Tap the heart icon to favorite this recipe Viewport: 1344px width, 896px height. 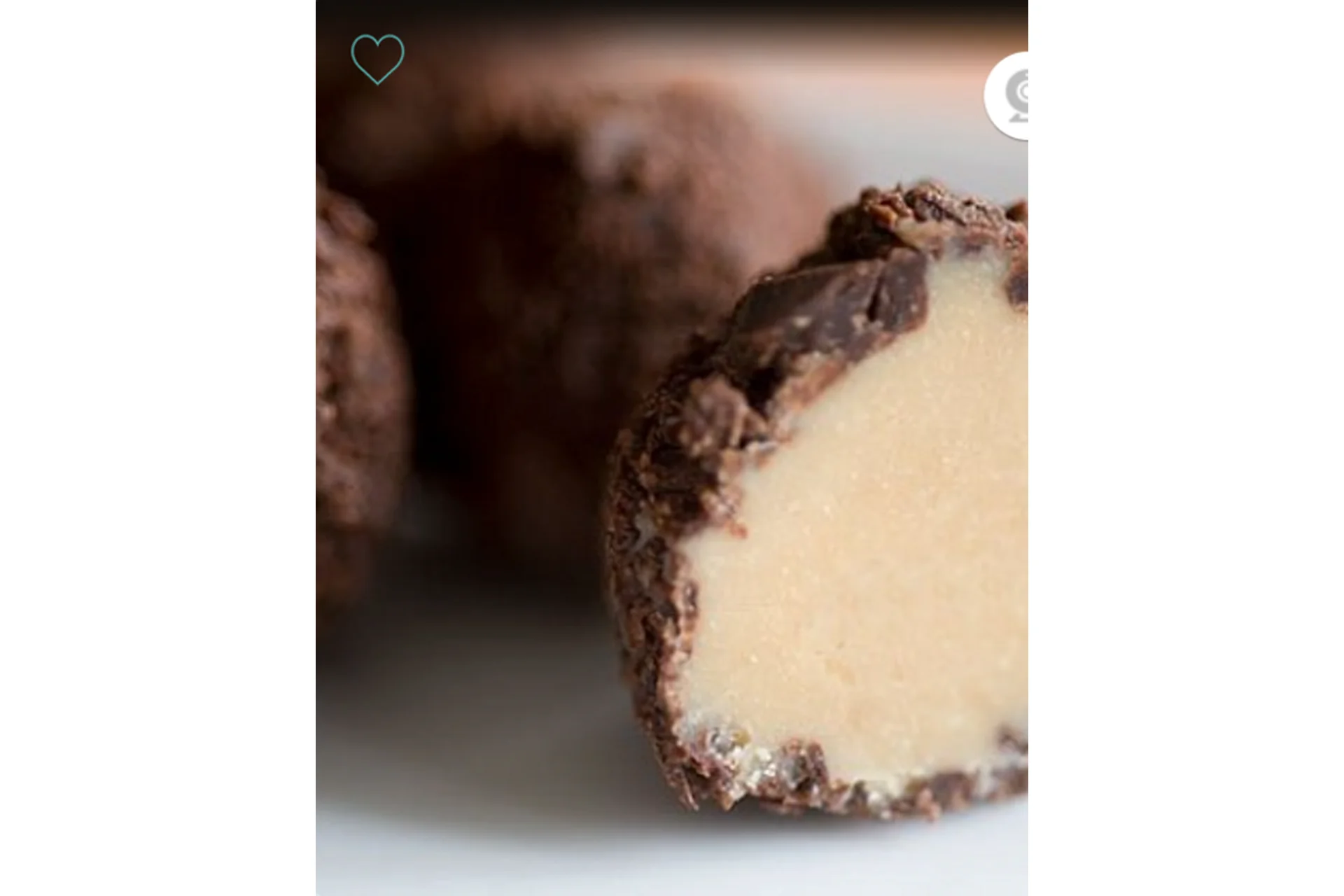[x=377, y=59]
